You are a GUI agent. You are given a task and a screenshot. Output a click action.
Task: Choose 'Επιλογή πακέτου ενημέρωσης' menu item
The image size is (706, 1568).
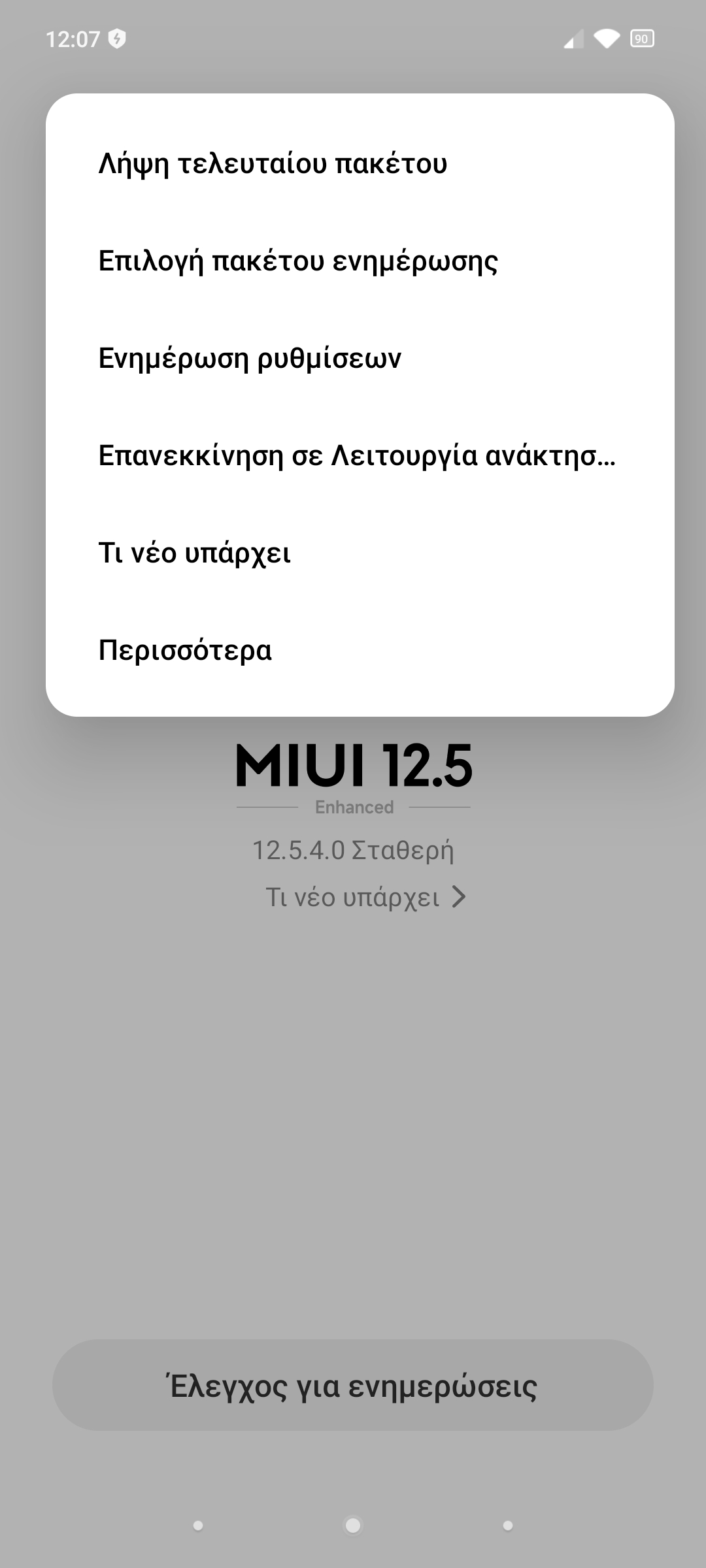click(298, 261)
